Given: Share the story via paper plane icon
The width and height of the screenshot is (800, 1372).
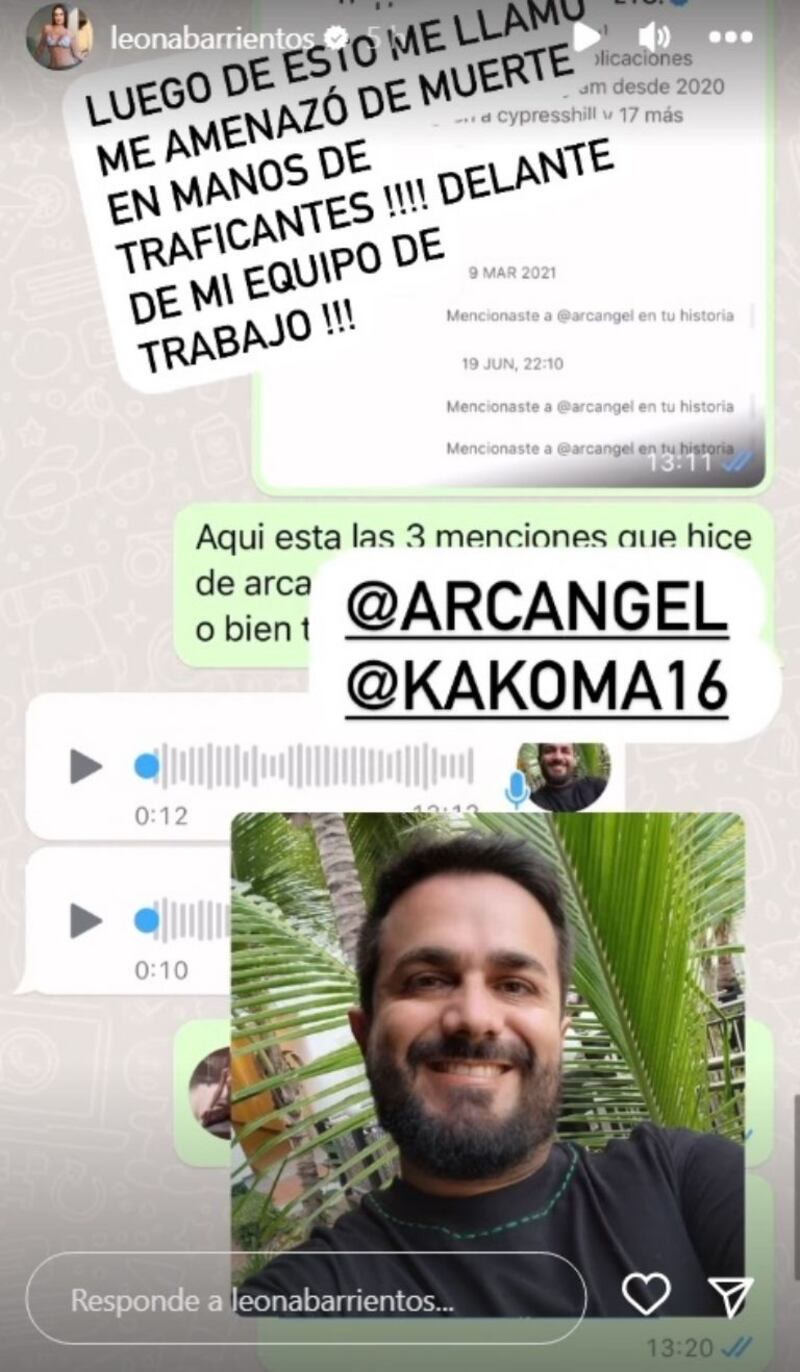Looking at the screenshot, I should (729, 1296).
